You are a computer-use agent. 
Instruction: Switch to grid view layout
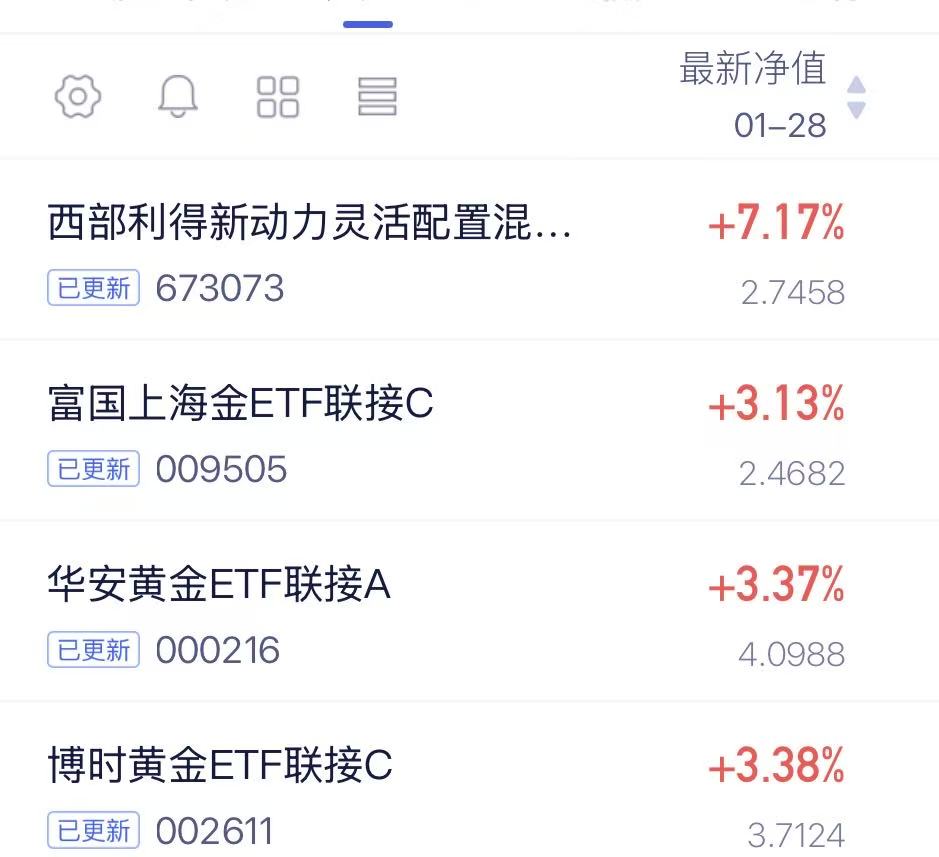pyautogui.click(x=278, y=97)
